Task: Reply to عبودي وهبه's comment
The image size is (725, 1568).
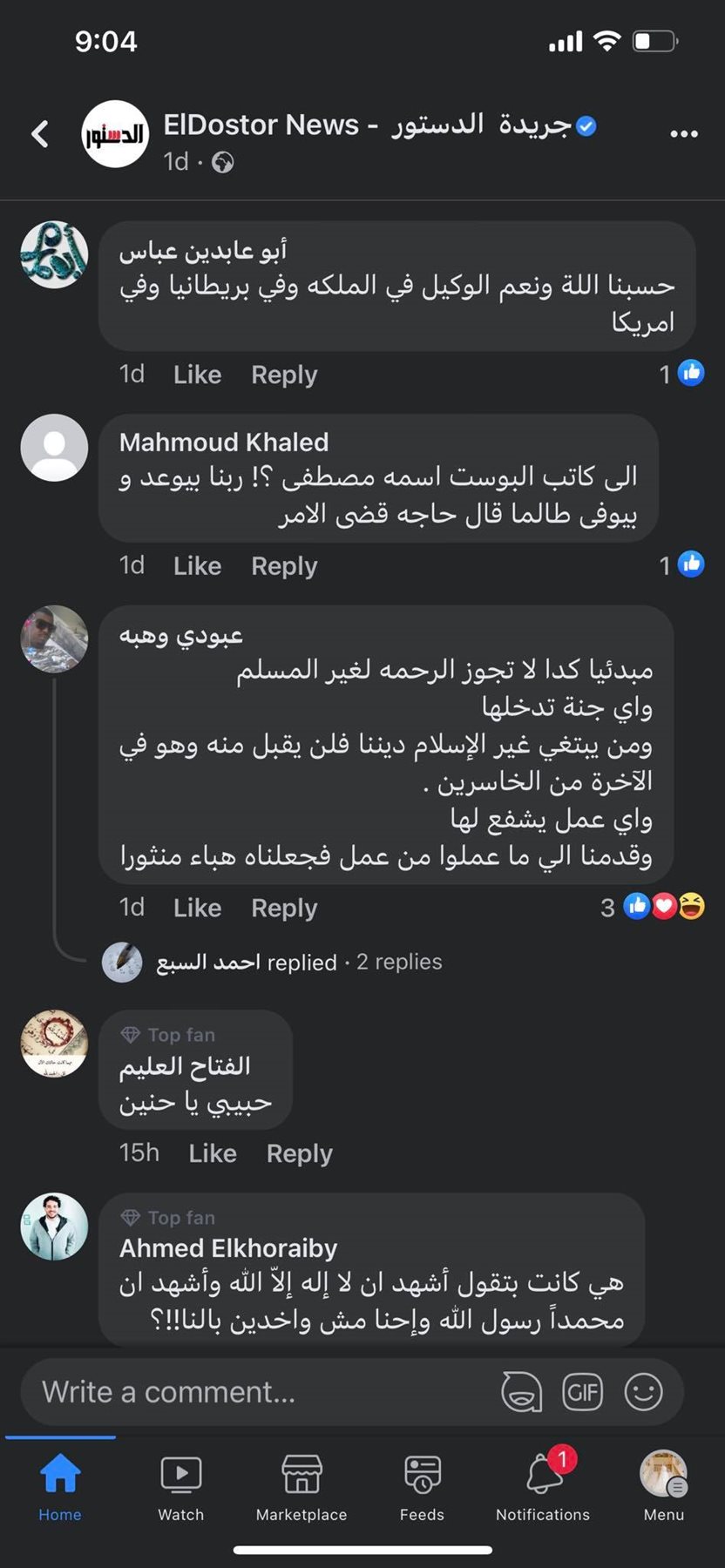Action: (284, 908)
